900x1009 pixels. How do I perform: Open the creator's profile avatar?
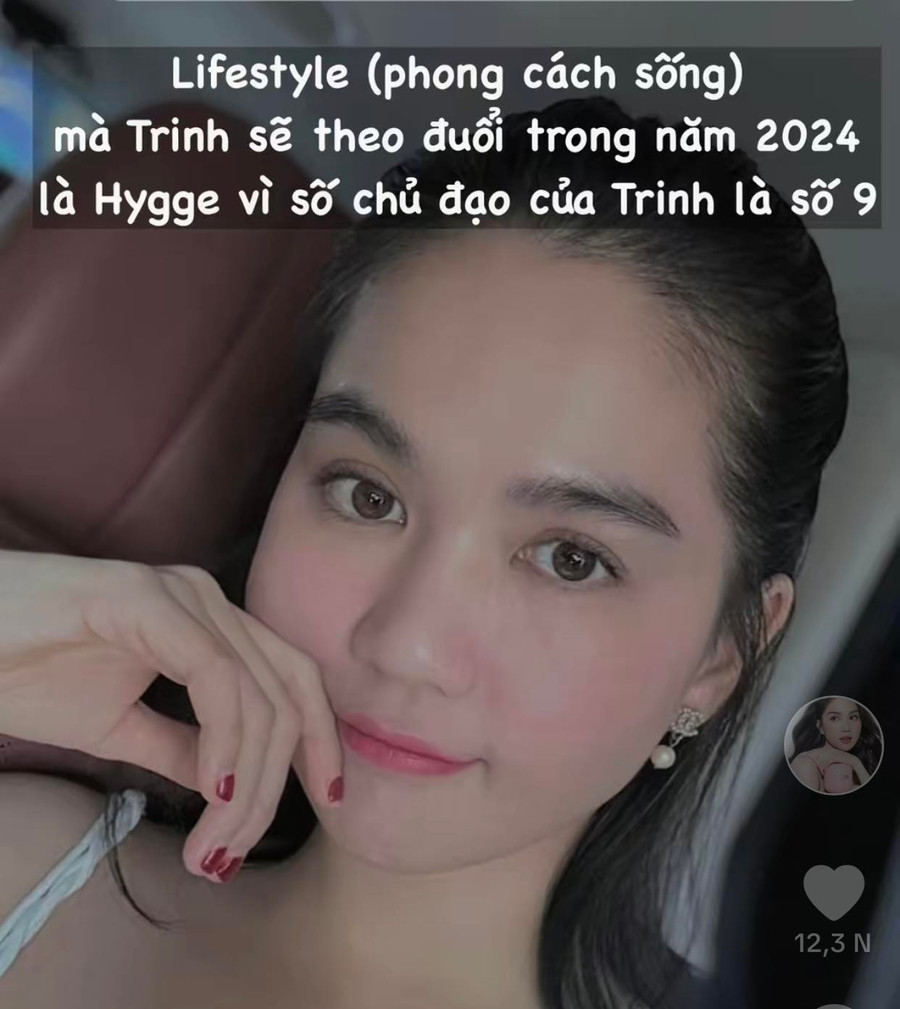coord(833,745)
